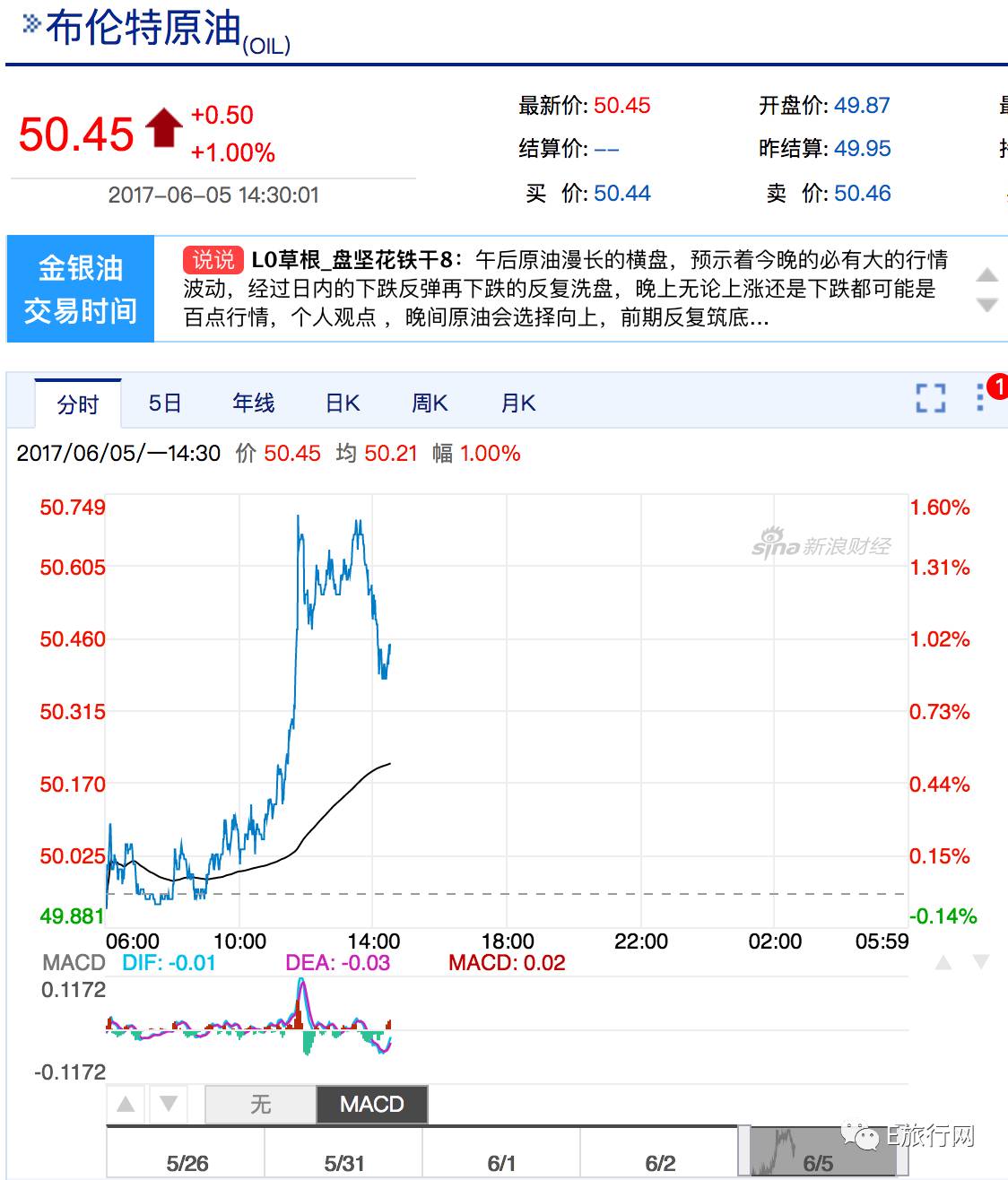Jump to the 6/2 date on the timeline
Viewport: 1008px width, 1180px height.
[660, 1163]
